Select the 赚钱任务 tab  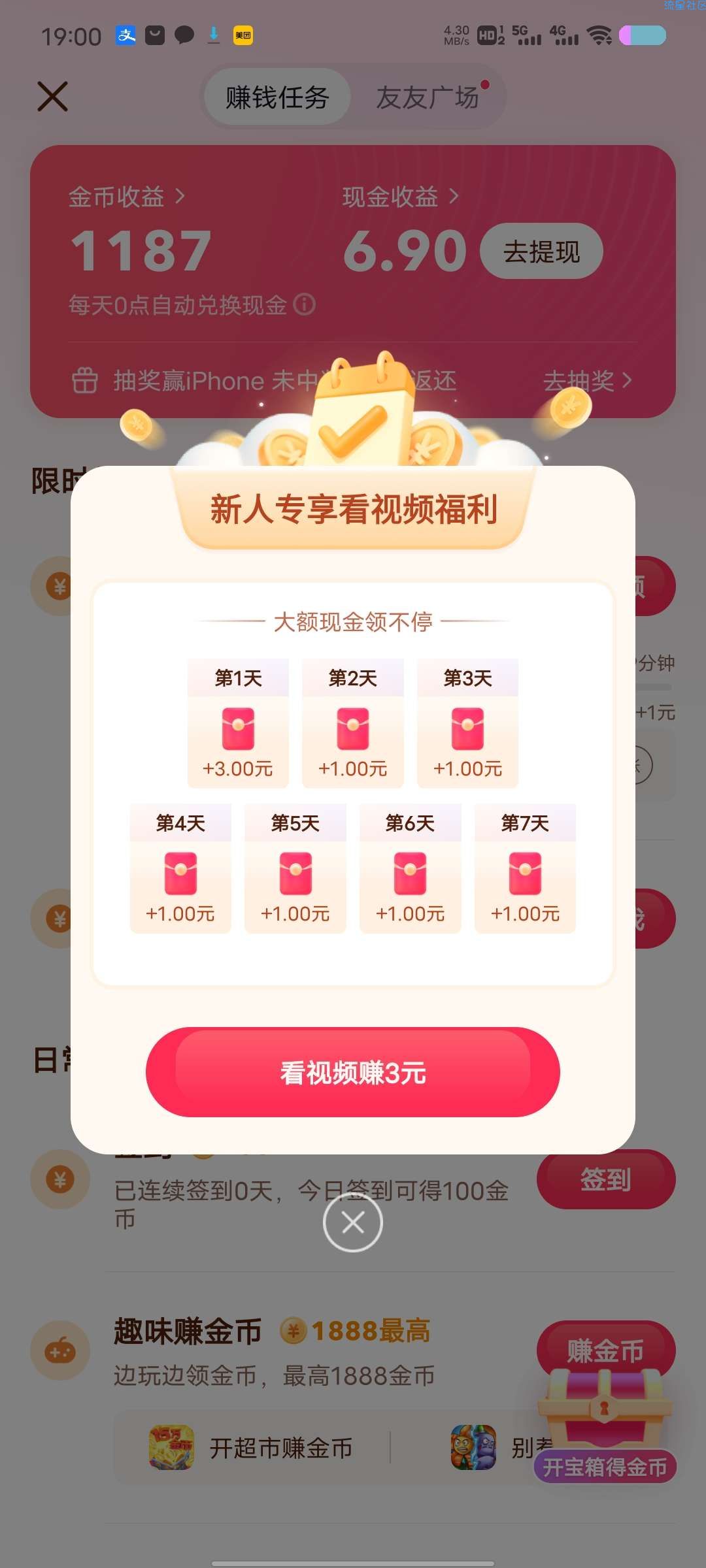(x=277, y=98)
